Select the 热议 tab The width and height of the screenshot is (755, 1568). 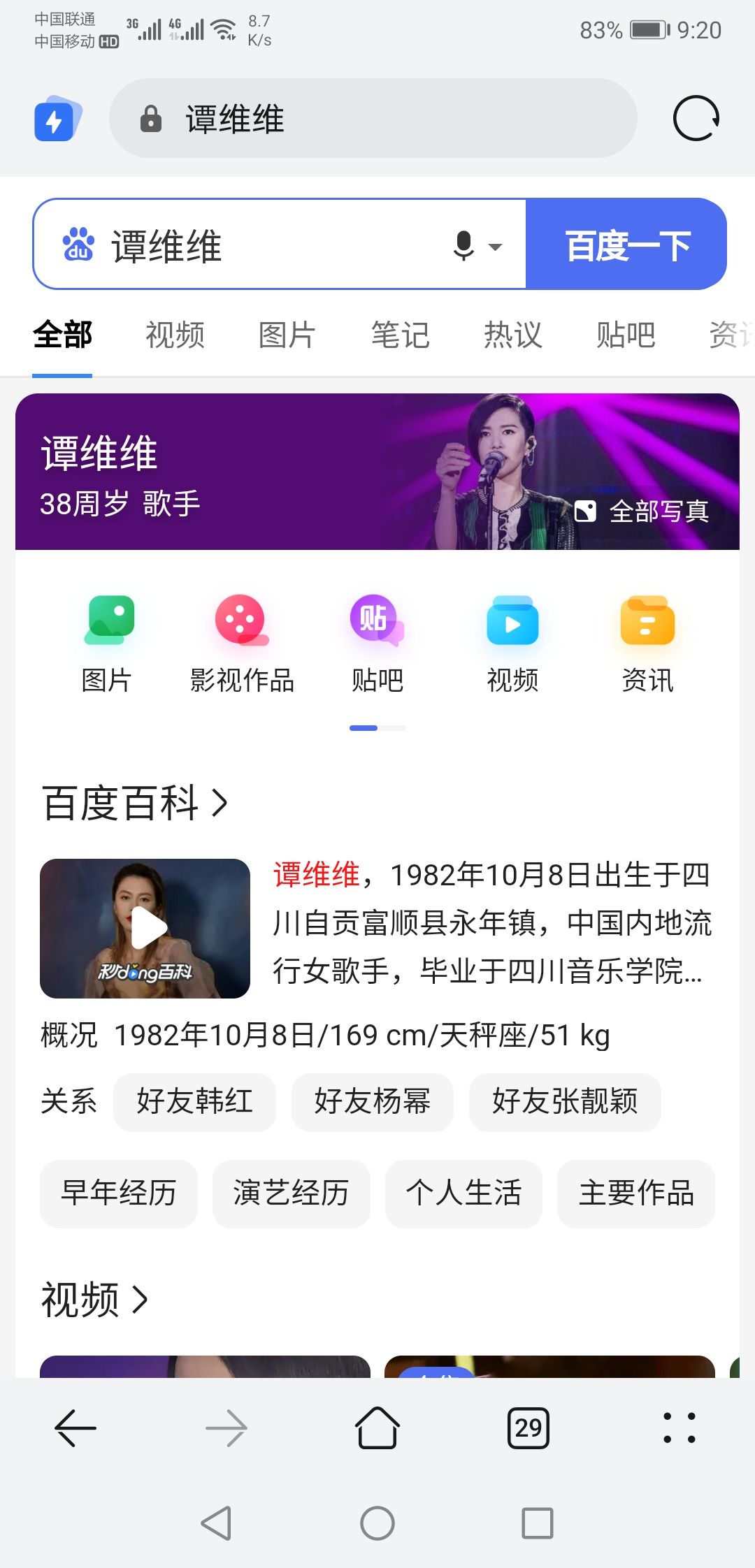pyautogui.click(x=512, y=335)
